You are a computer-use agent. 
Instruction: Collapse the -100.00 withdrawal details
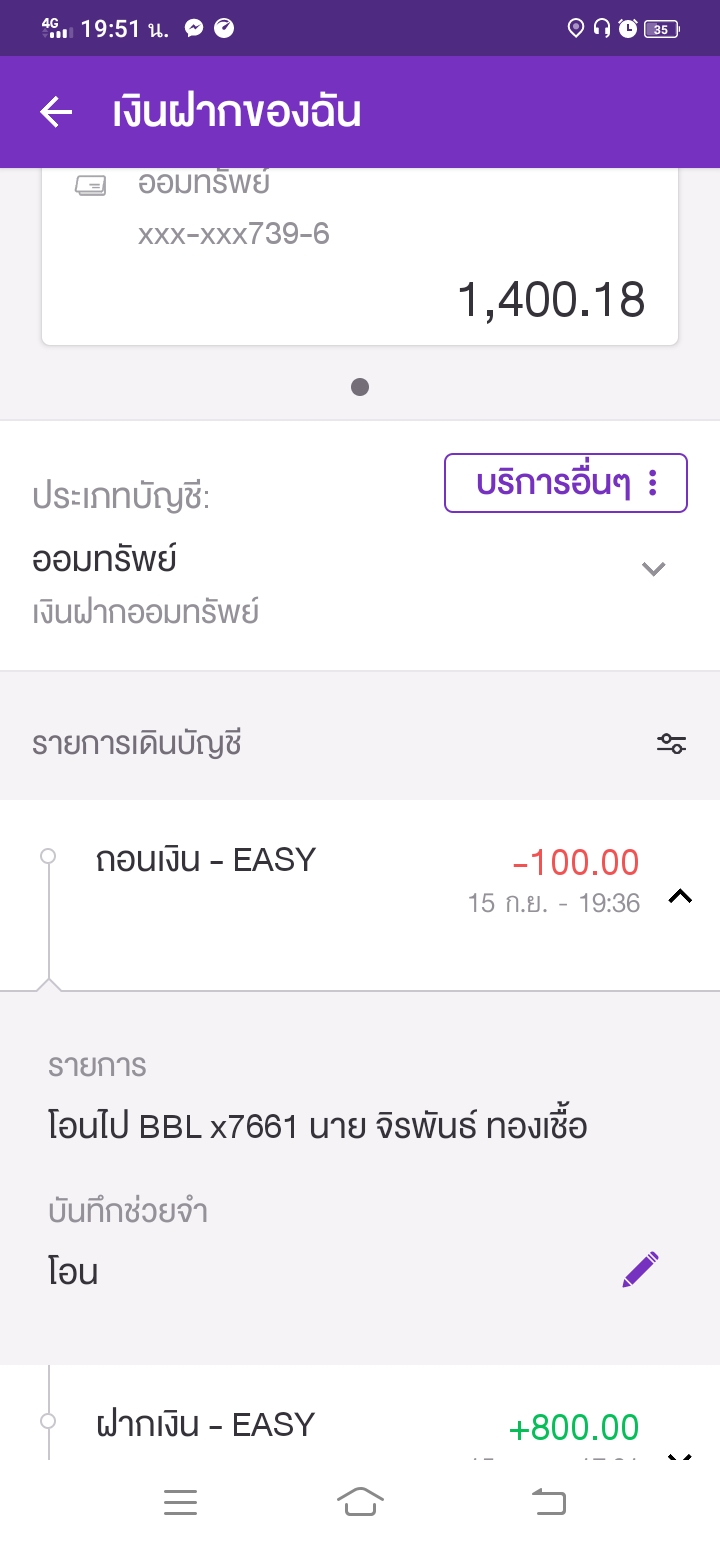point(680,896)
